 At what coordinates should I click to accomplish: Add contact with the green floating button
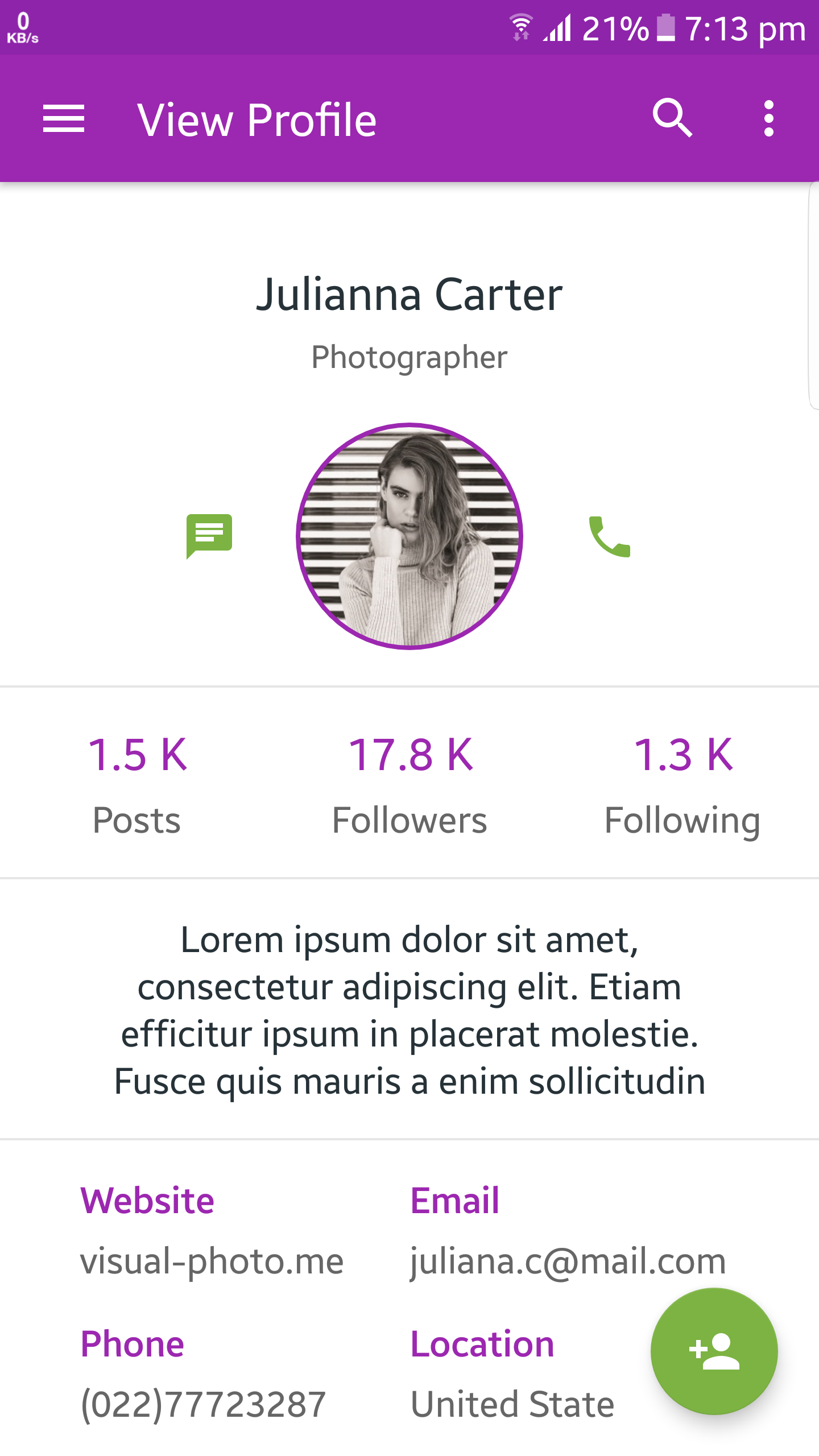pos(714,1351)
